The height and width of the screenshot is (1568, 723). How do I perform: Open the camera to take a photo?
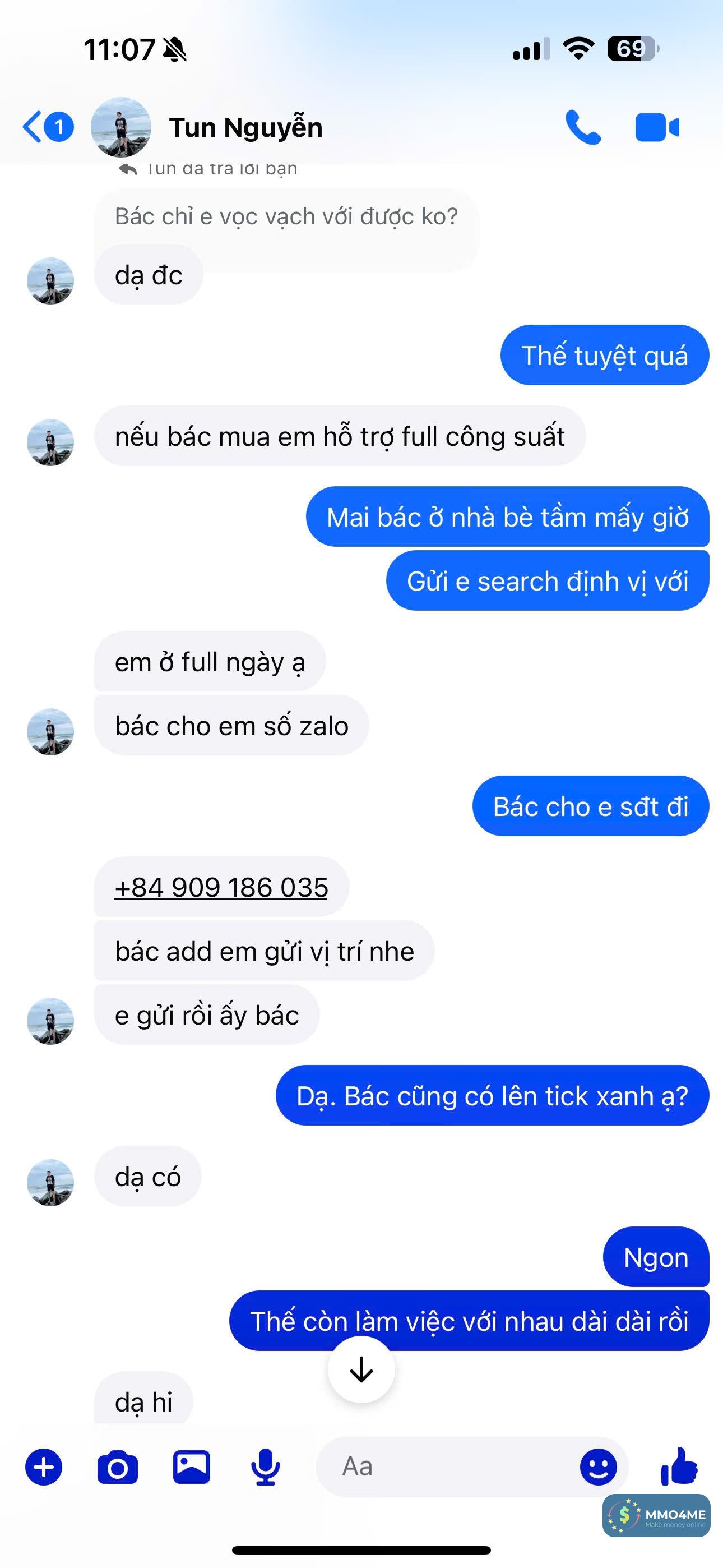[118, 1467]
